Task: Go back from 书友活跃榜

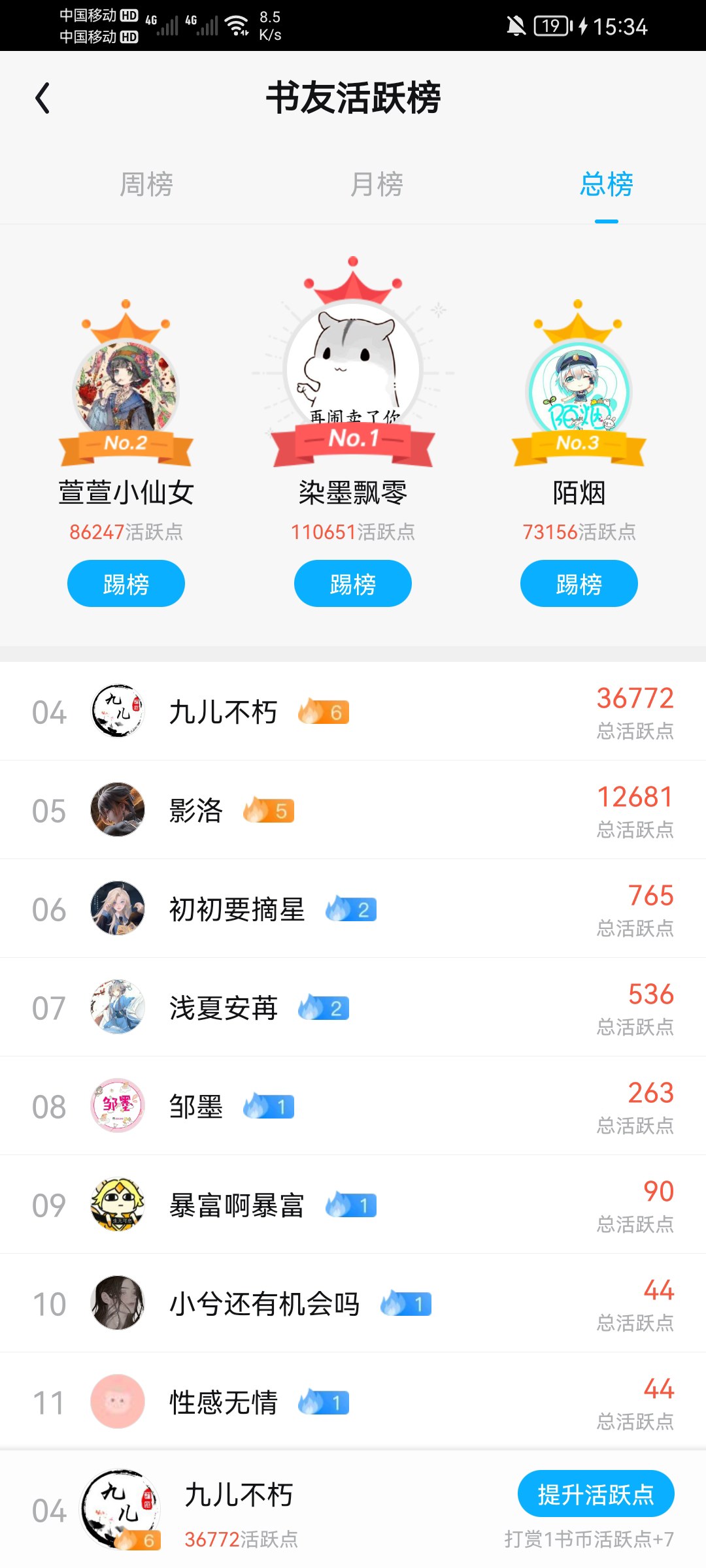Action: [x=43, y=98]
